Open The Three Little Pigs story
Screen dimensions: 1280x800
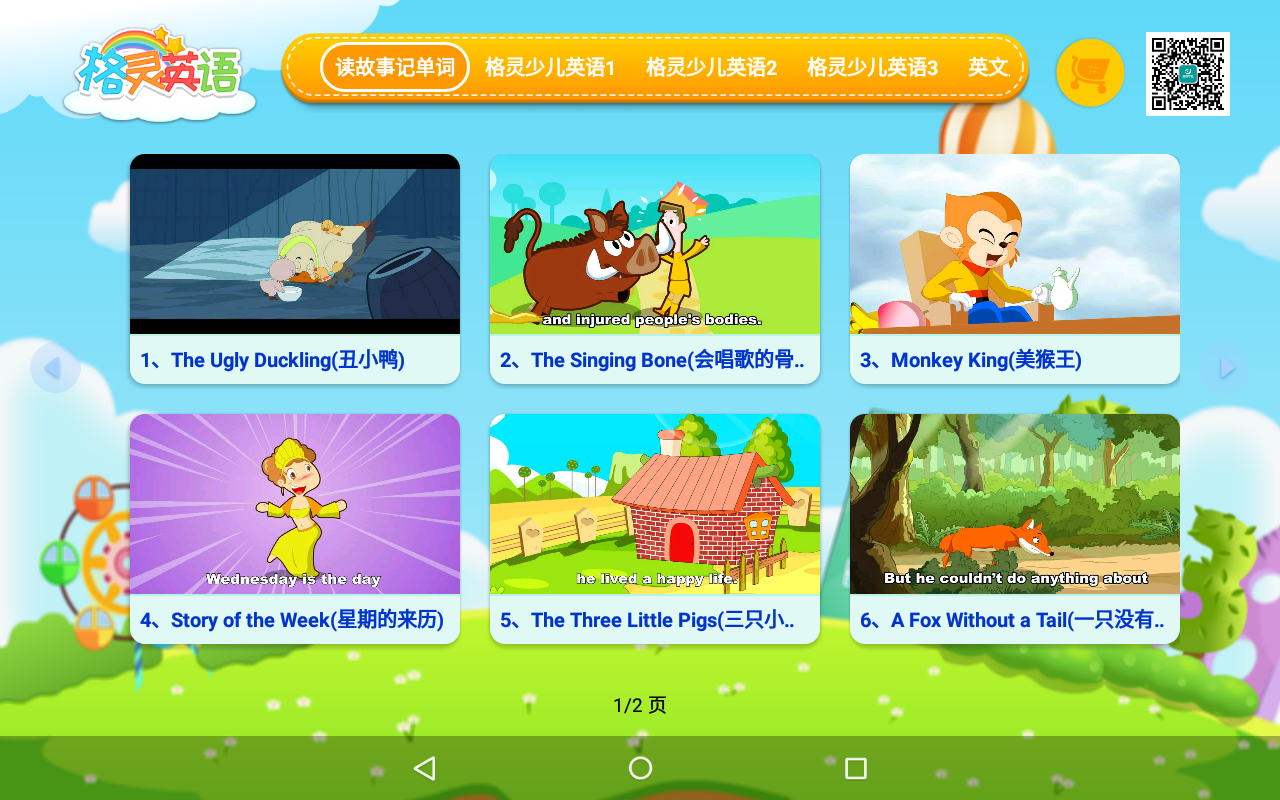[655, 528]
